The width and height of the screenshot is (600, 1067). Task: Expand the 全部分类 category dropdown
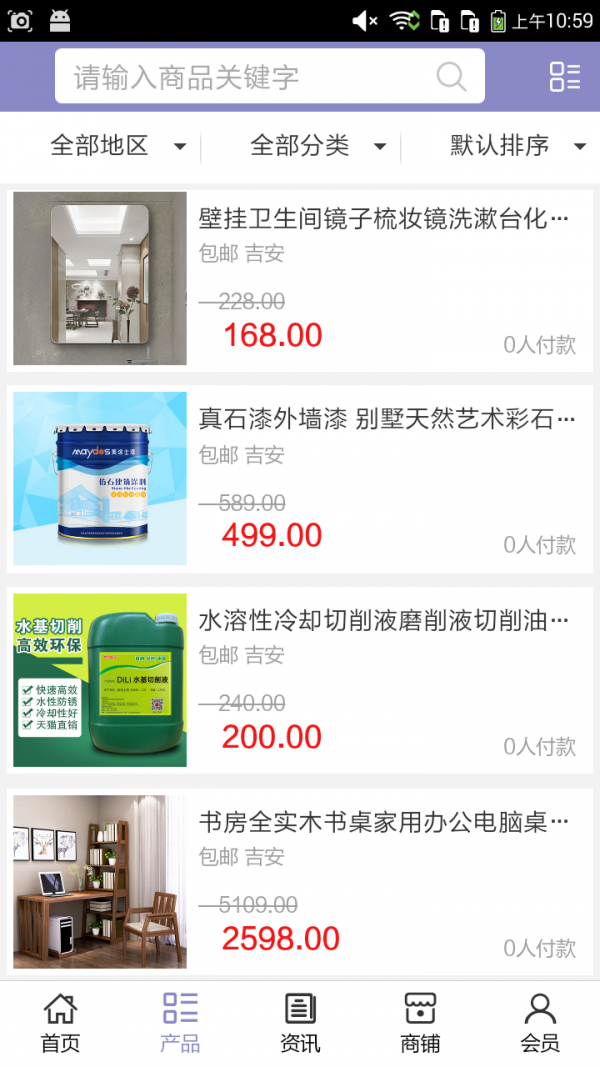pos(317,146)
